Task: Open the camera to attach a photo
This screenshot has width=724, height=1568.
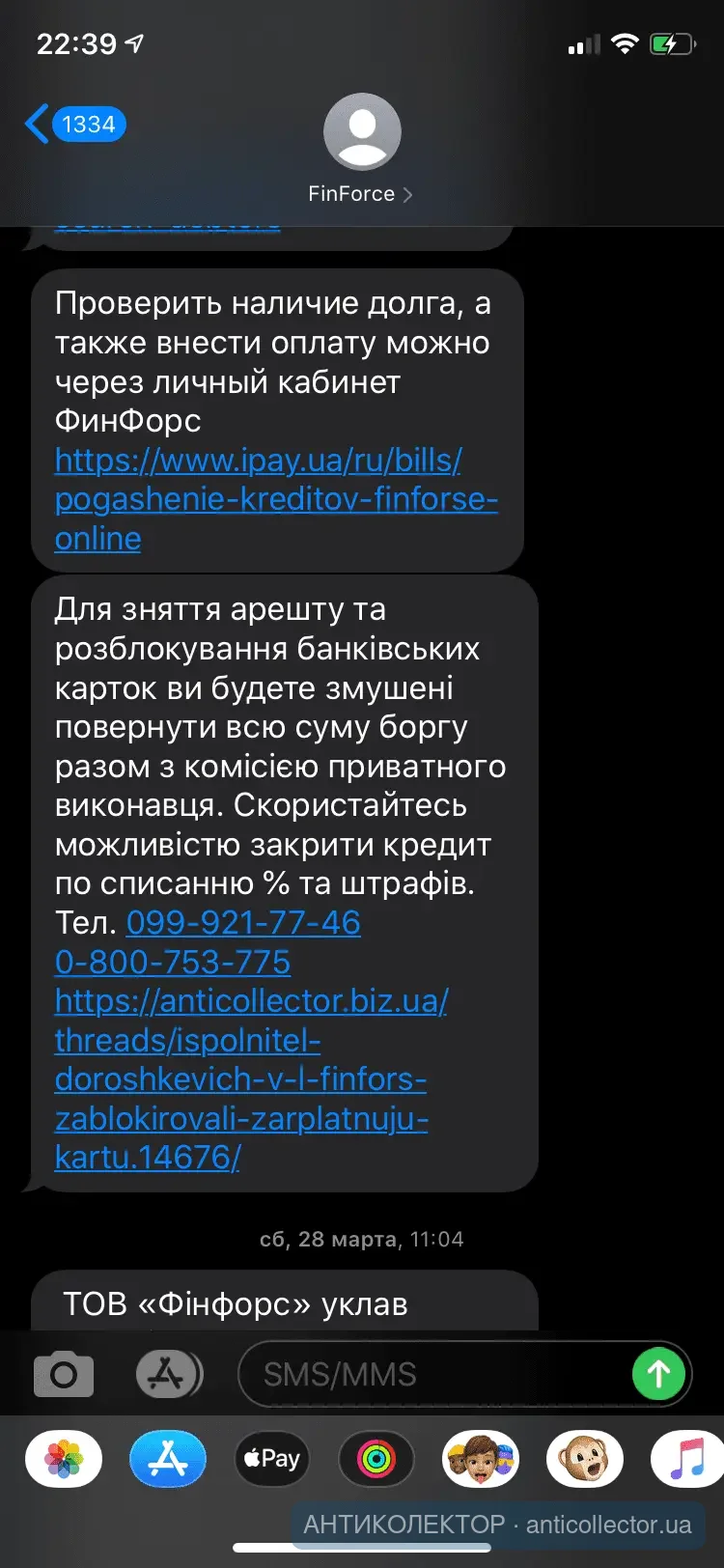Action: [x=64, y=1374]
